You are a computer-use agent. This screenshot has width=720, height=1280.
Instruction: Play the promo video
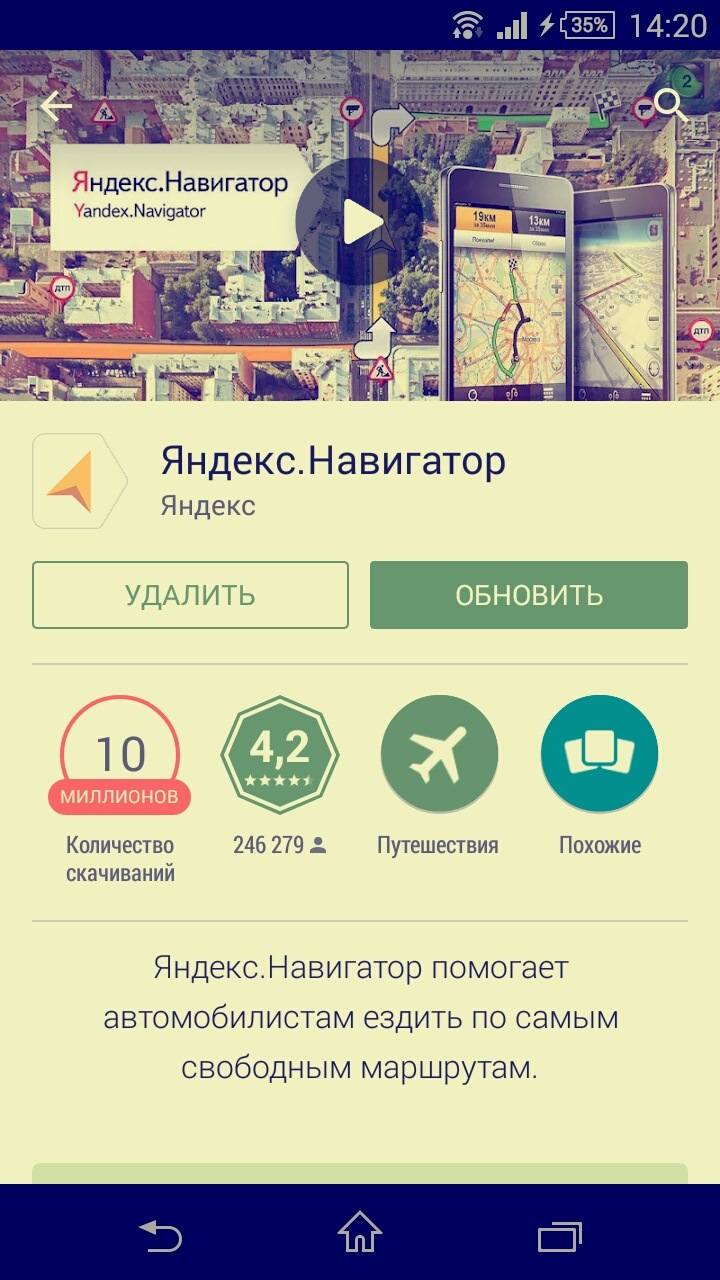click(x=363, y=223)
